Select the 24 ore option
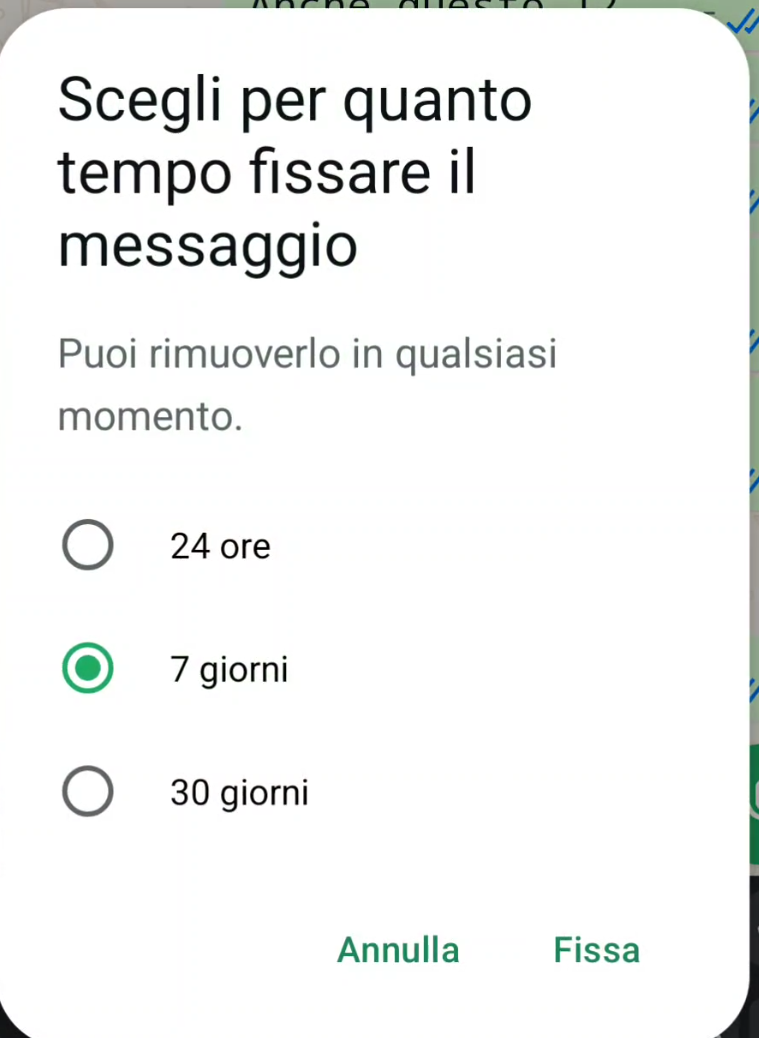The width and height of the screenshot is (759, 1038). [x=88, y=547]
